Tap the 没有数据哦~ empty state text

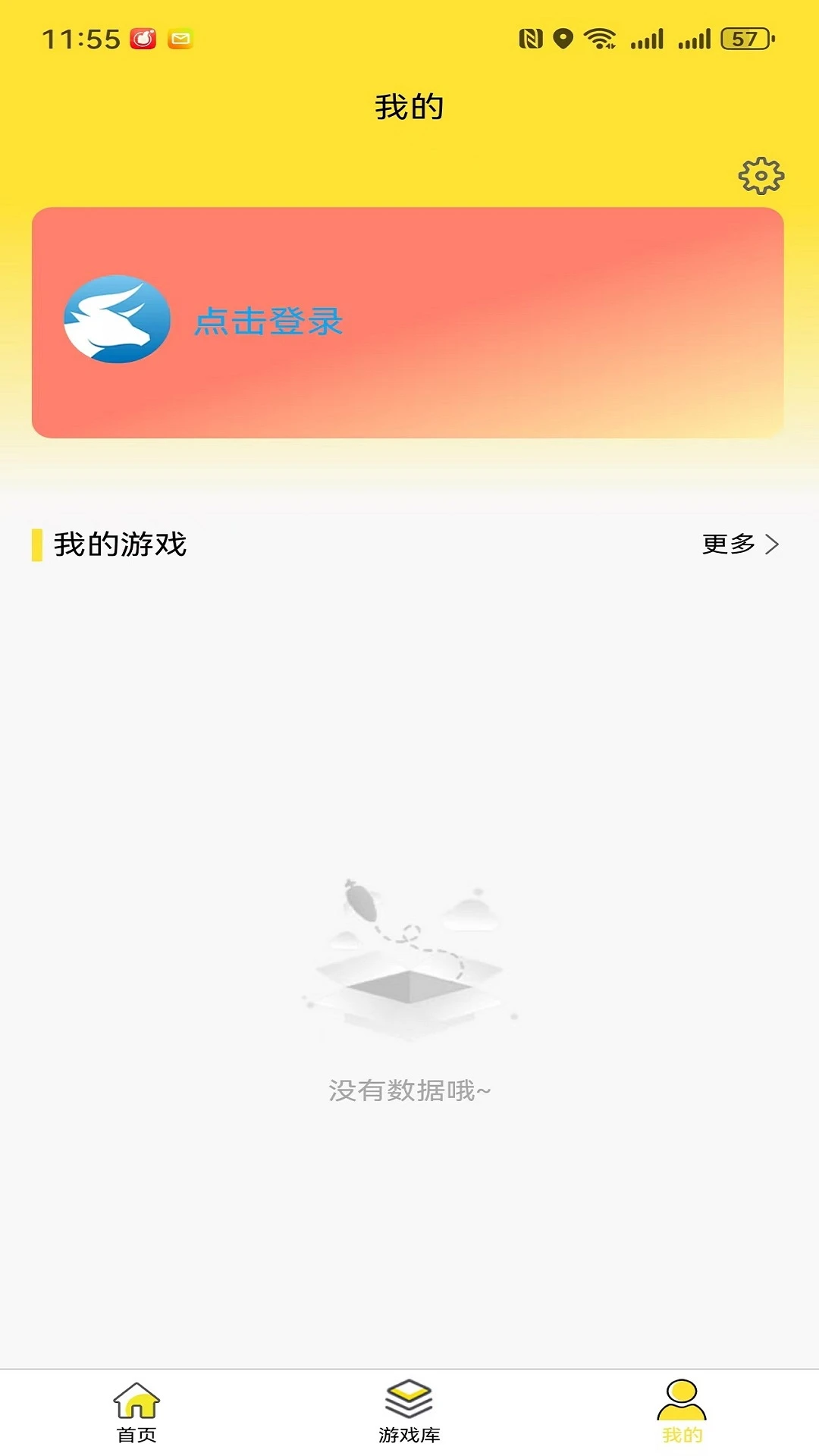(409, 1090)
